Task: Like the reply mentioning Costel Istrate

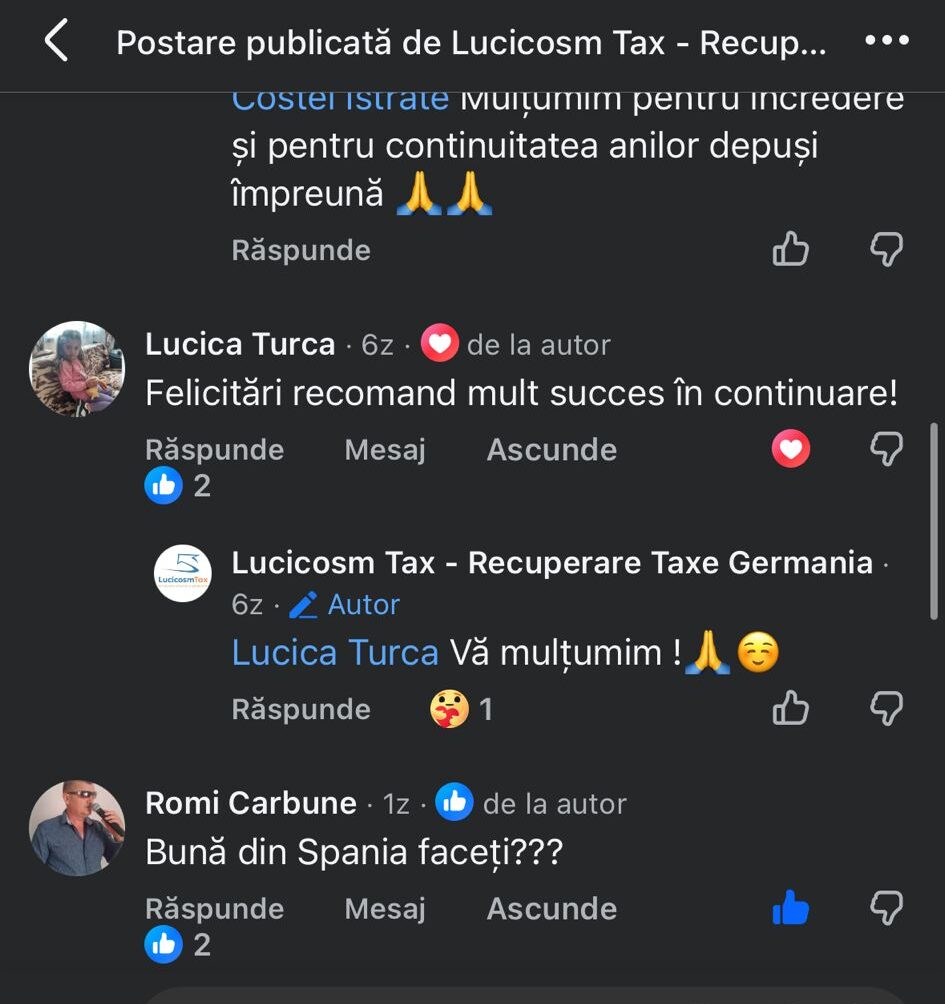Action: 790,249
